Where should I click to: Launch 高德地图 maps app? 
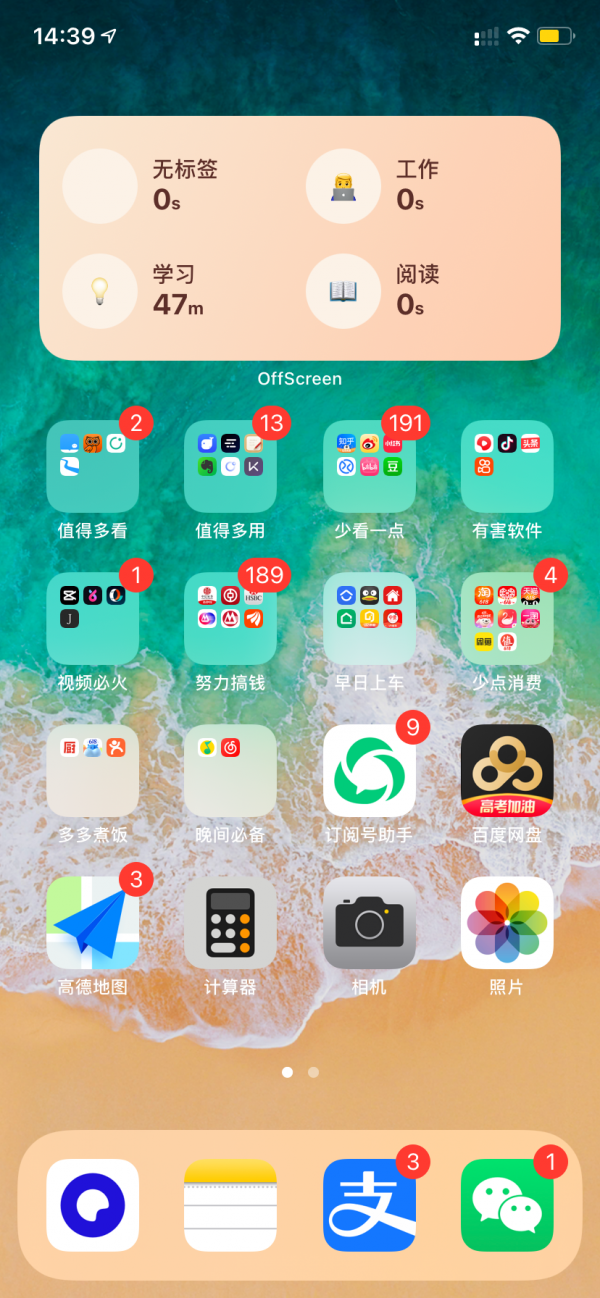92,923
